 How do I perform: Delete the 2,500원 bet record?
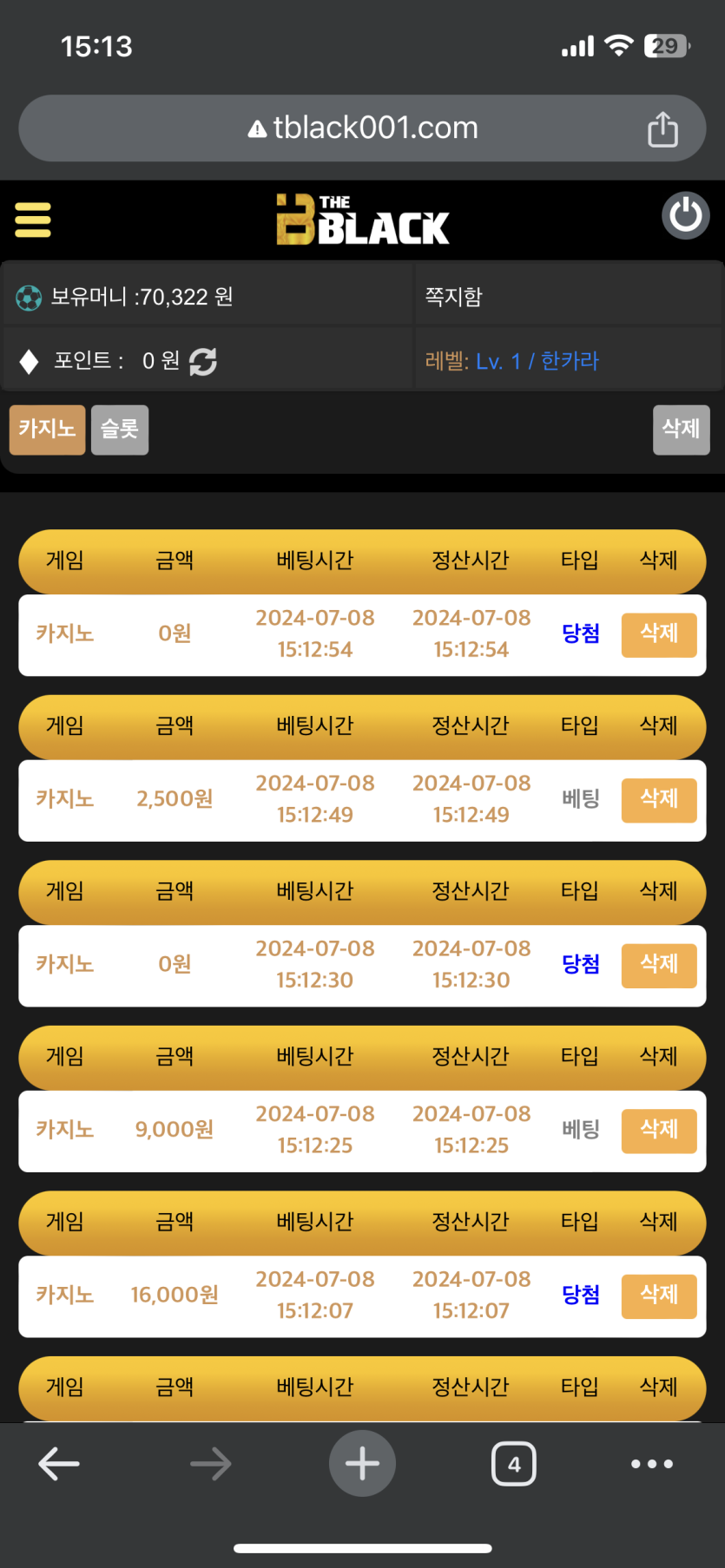[658, 799]
